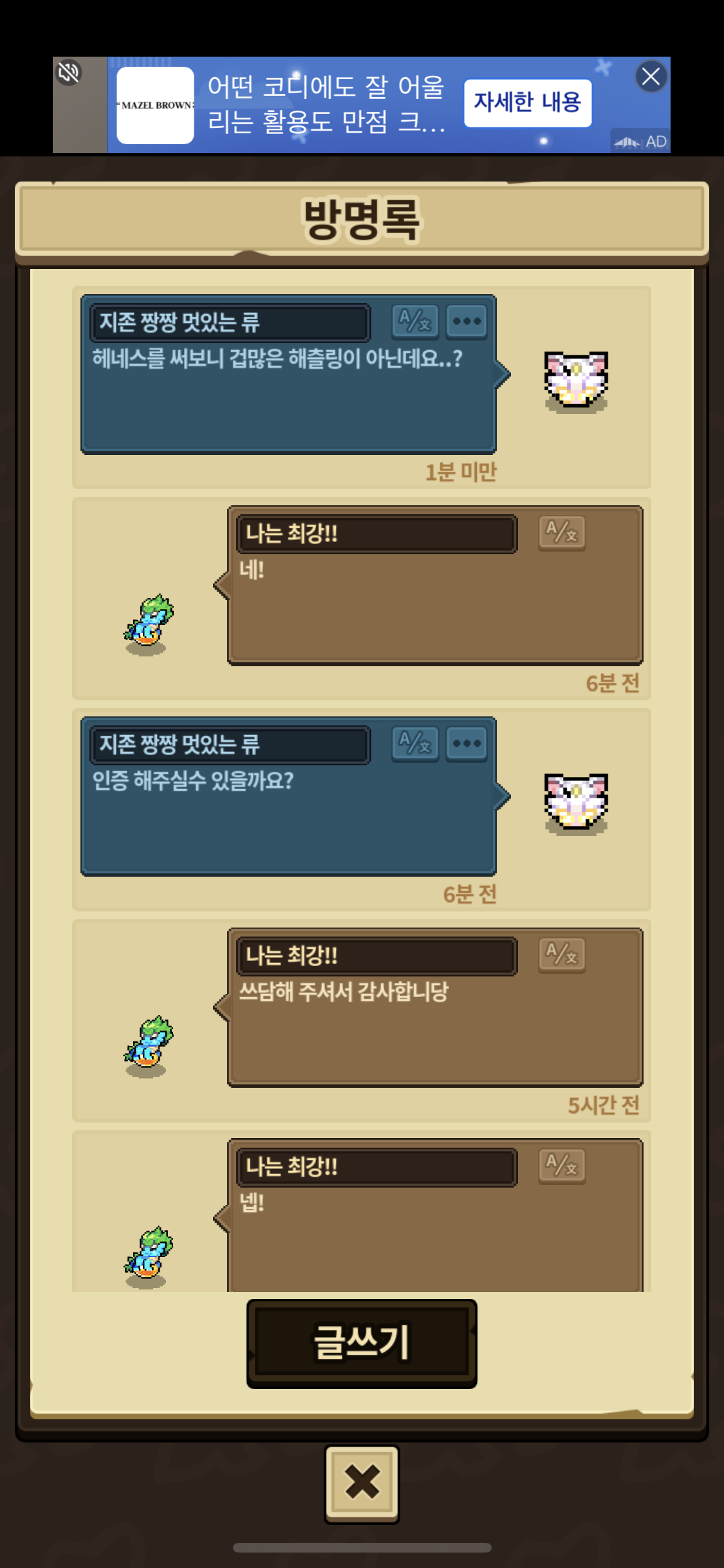Translate the 인증 해주실수 있을까요? message

(x=415, y=743)
